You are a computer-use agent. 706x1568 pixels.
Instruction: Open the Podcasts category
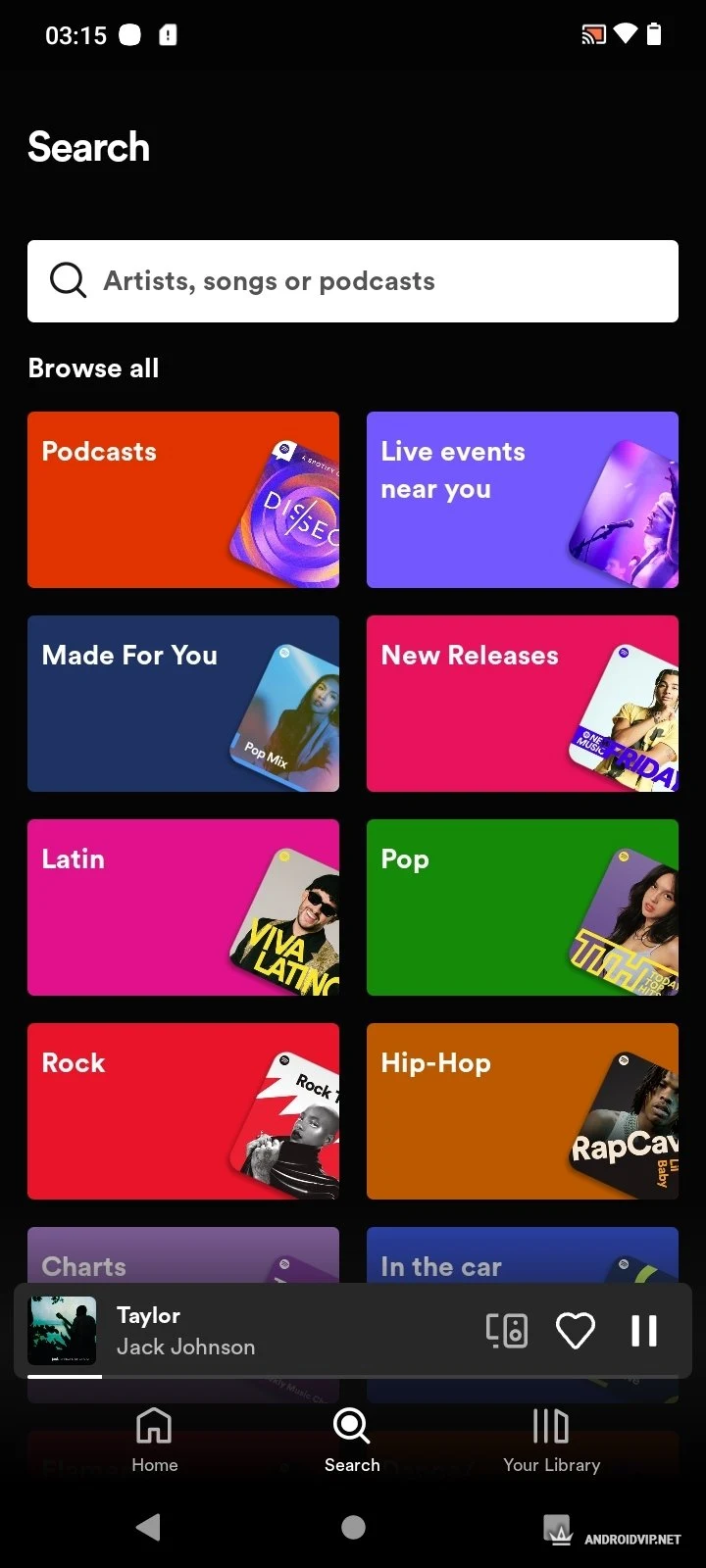183,500
